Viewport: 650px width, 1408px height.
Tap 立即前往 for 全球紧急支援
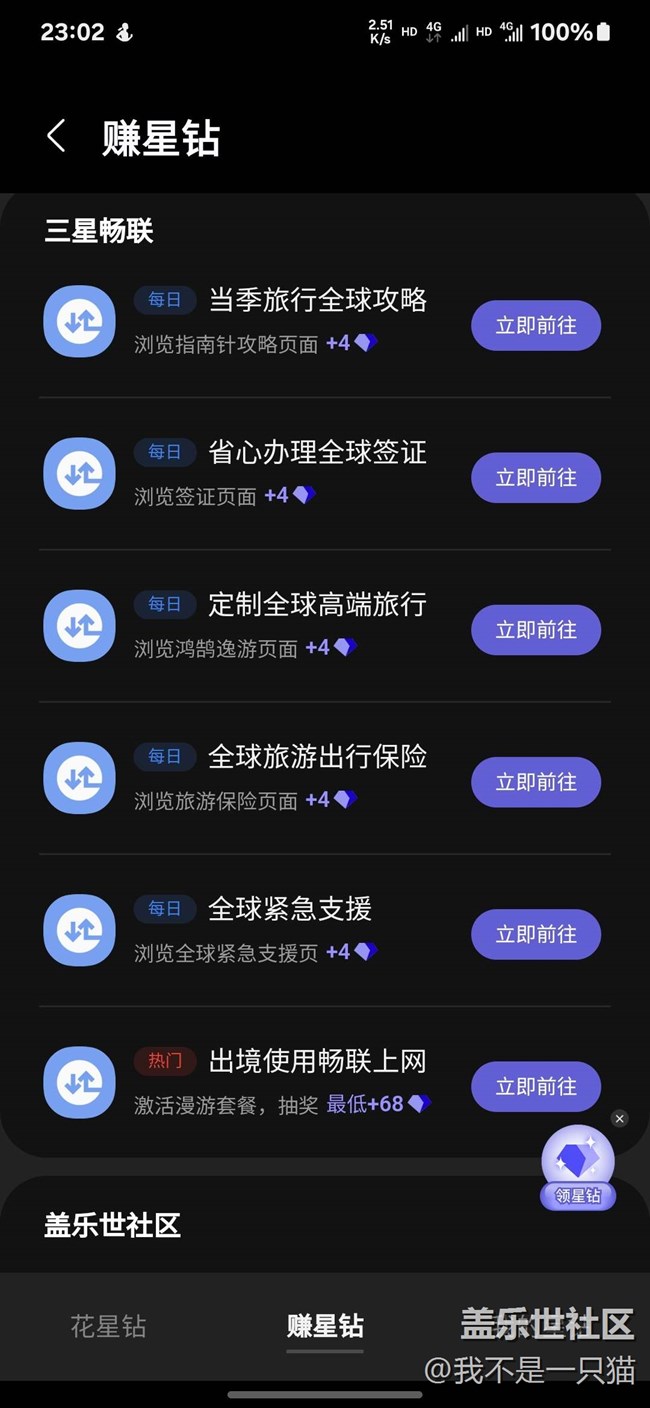click(536, 934)
